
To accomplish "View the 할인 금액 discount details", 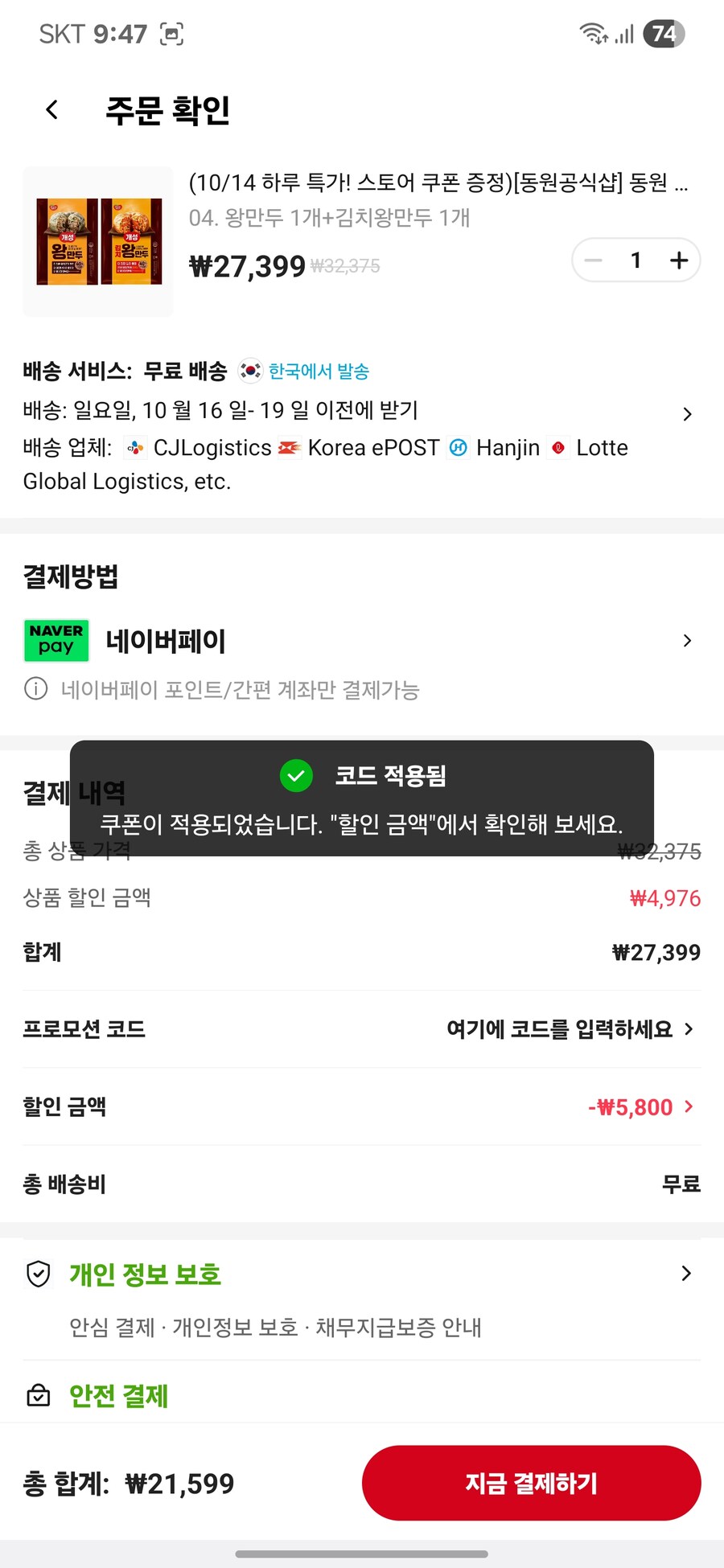I will click(640, 1107).
